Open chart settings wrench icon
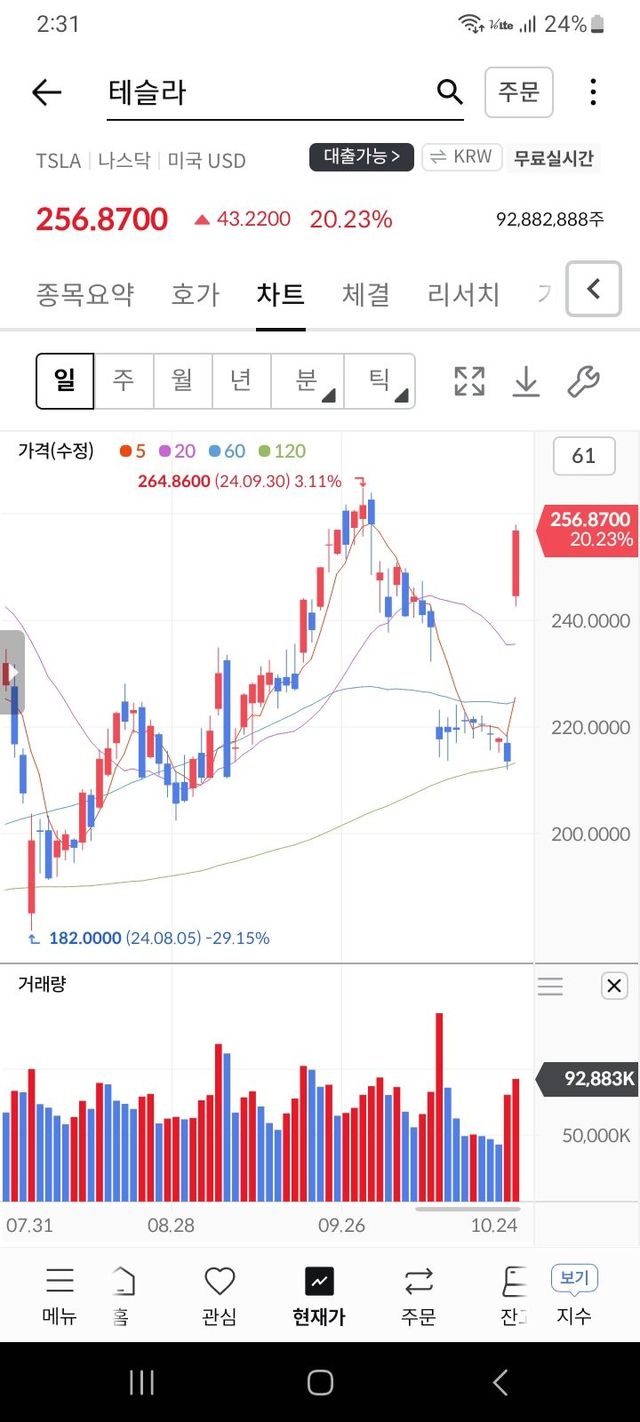The image size is (640, 1422). (583, 381)
